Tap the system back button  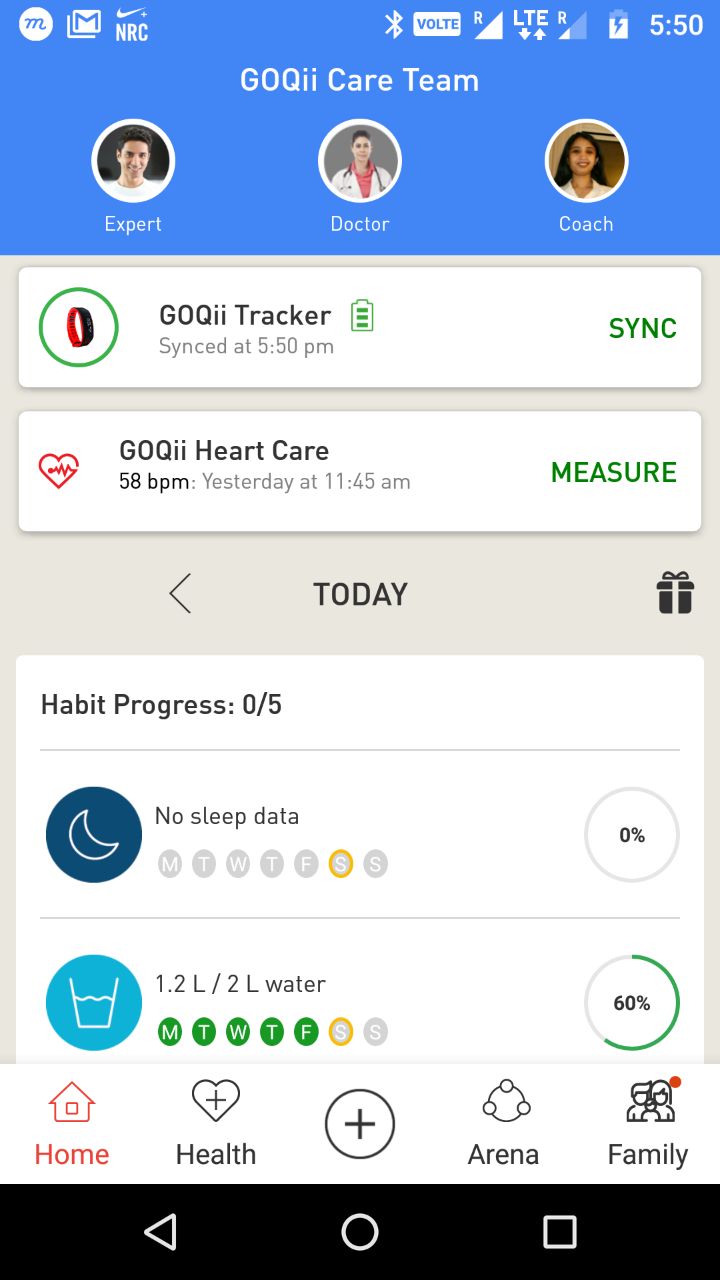click(160, 1232)
